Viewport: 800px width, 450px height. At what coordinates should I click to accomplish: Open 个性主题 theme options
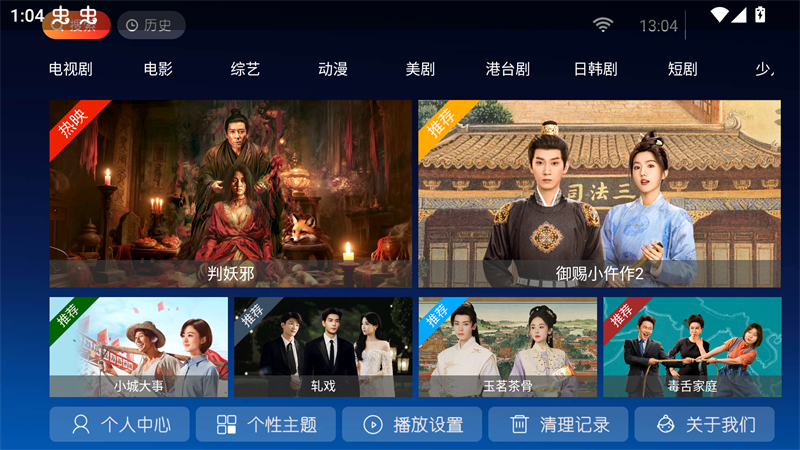265,424
